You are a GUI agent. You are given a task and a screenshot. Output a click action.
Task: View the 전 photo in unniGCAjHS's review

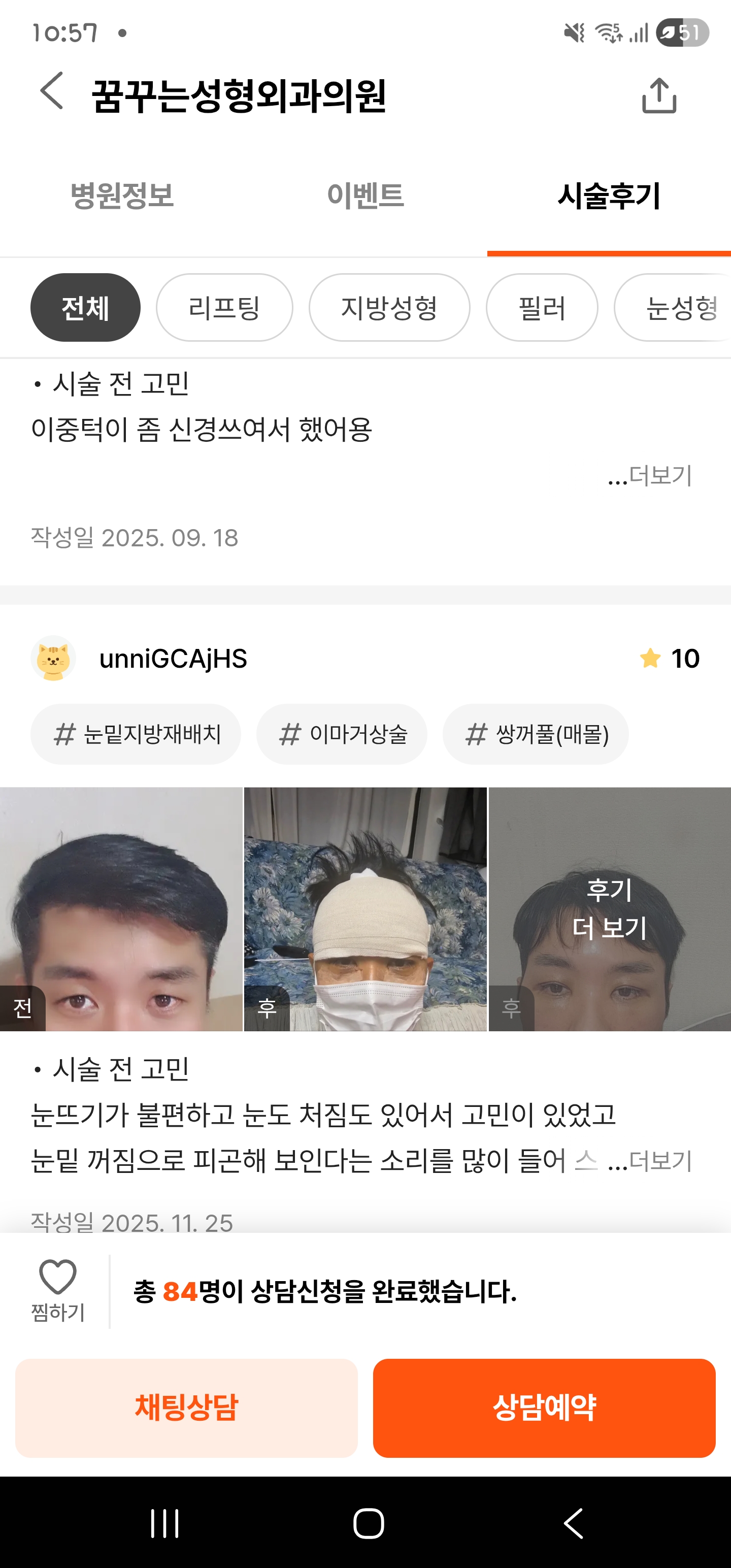tap(121, 909)
